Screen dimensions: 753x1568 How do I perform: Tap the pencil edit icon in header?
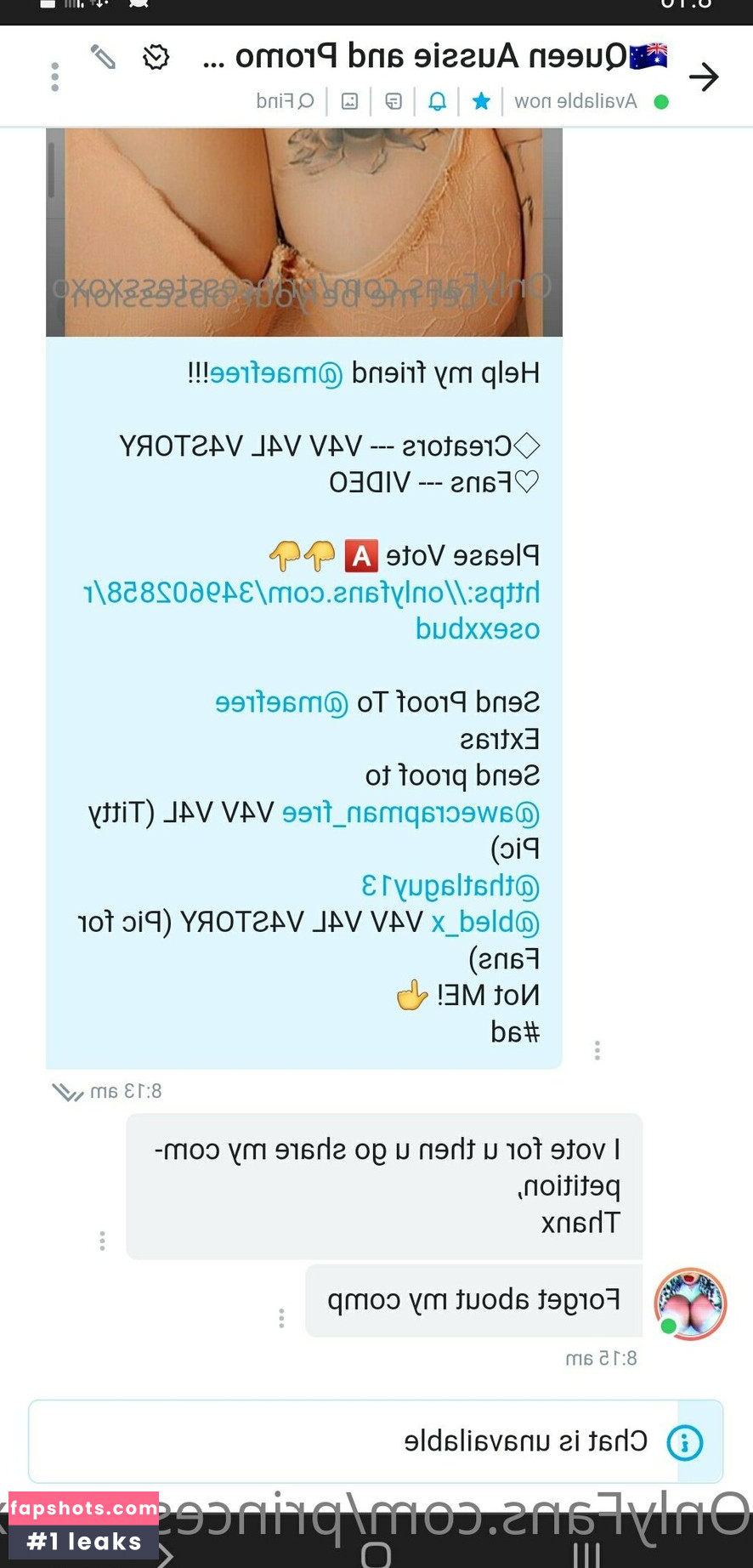pos(104,57)
